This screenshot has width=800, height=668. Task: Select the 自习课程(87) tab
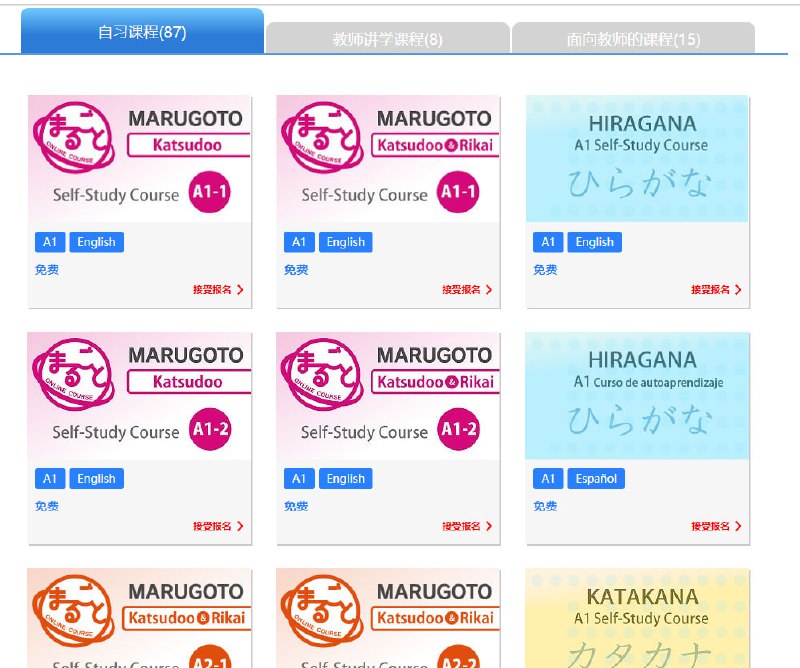pos(142,31)
